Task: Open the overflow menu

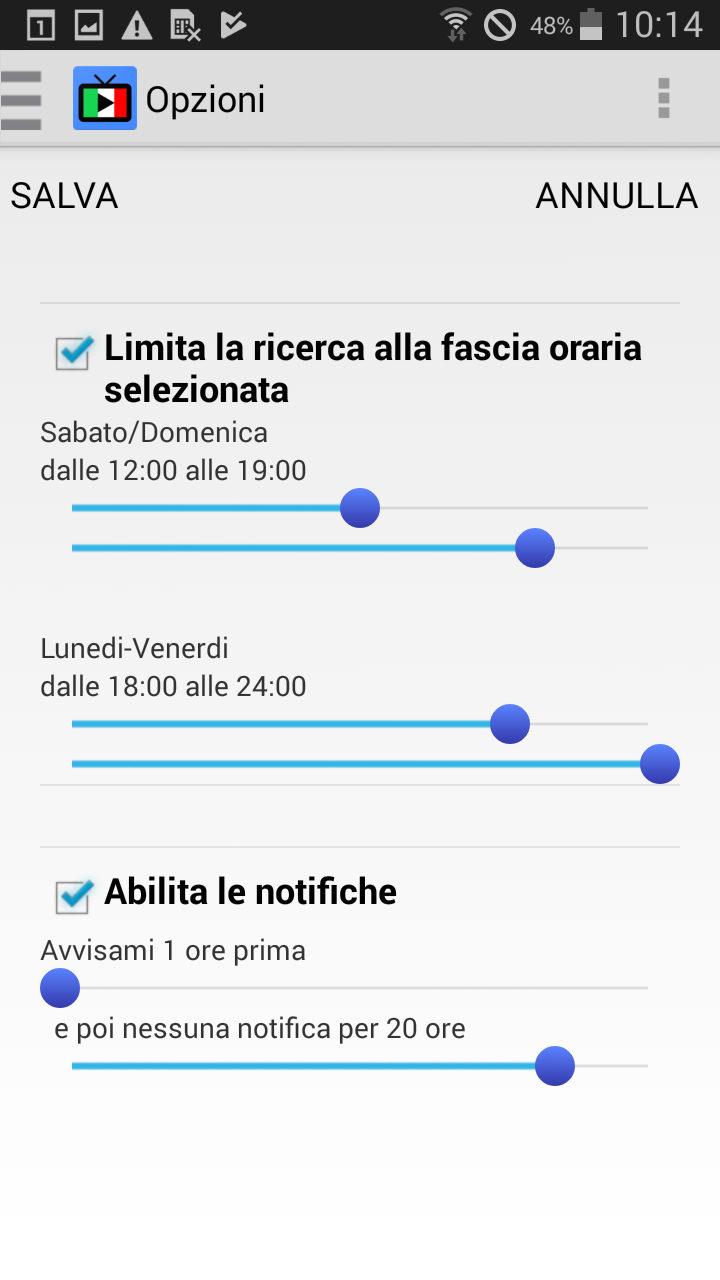Action: (663, 99)
